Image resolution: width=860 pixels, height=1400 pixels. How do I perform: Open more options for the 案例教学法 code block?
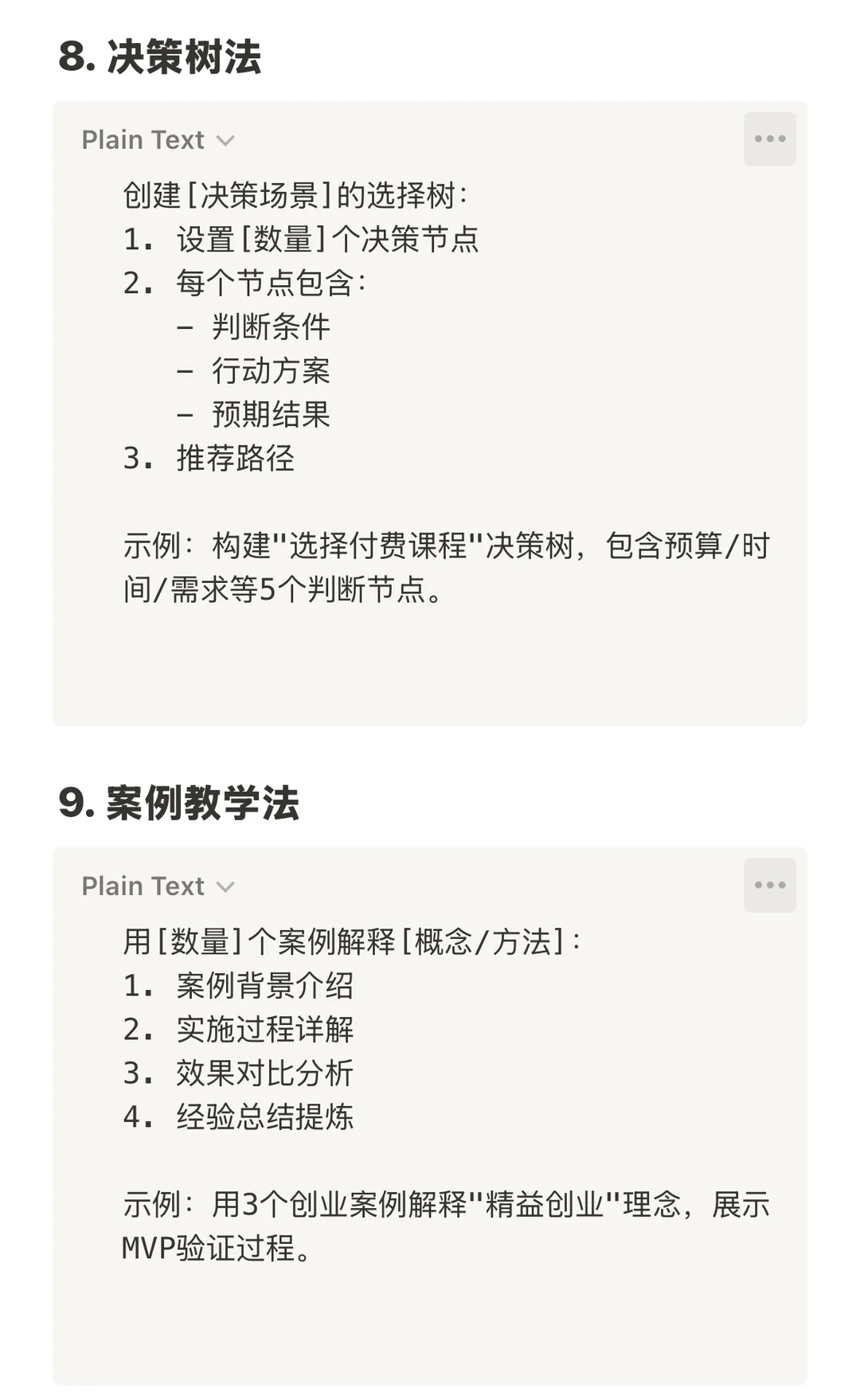tap(770, 886)
